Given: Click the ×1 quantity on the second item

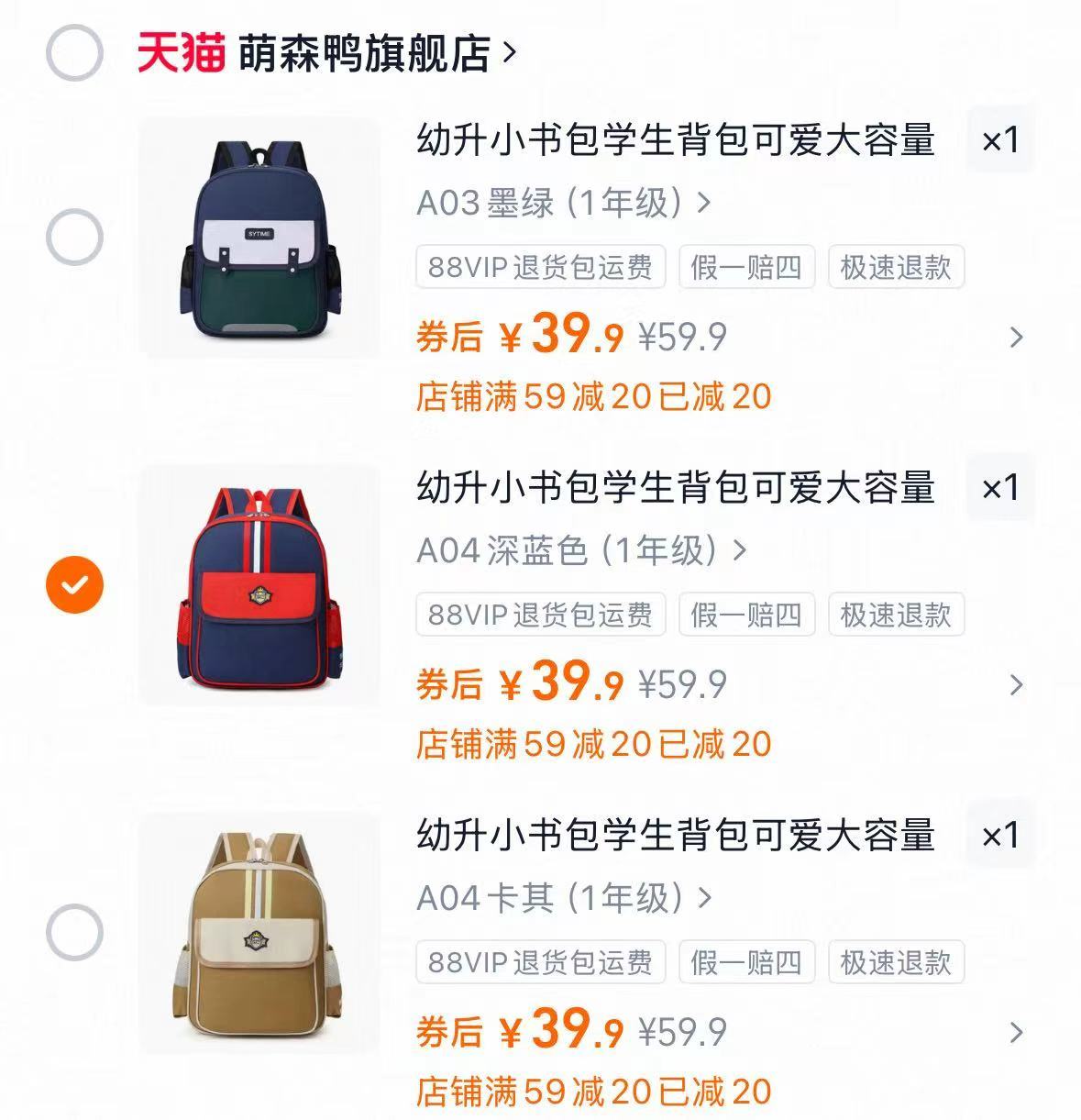Looking at the screenshot, I should [x=999, y=491].
